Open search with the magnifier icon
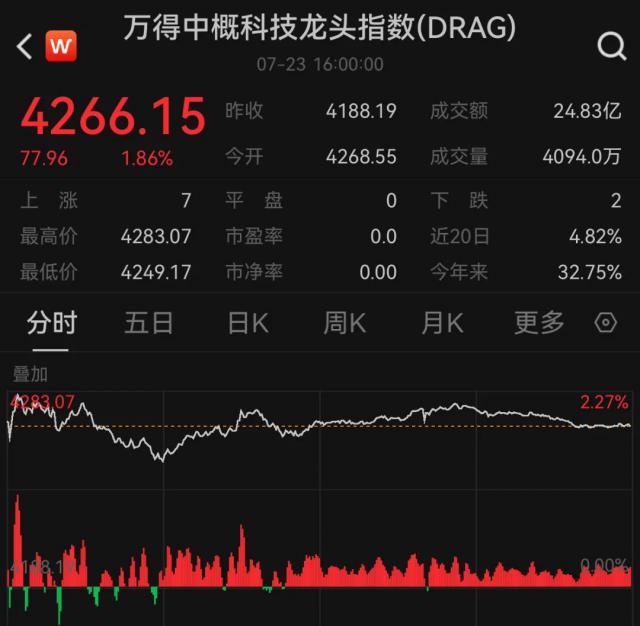640x626 pixels. (x=609, y=46)
